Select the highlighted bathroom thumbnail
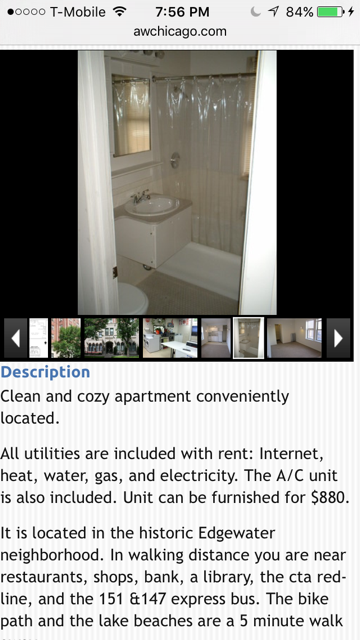The image size is (360, 640). coord(249,338)
